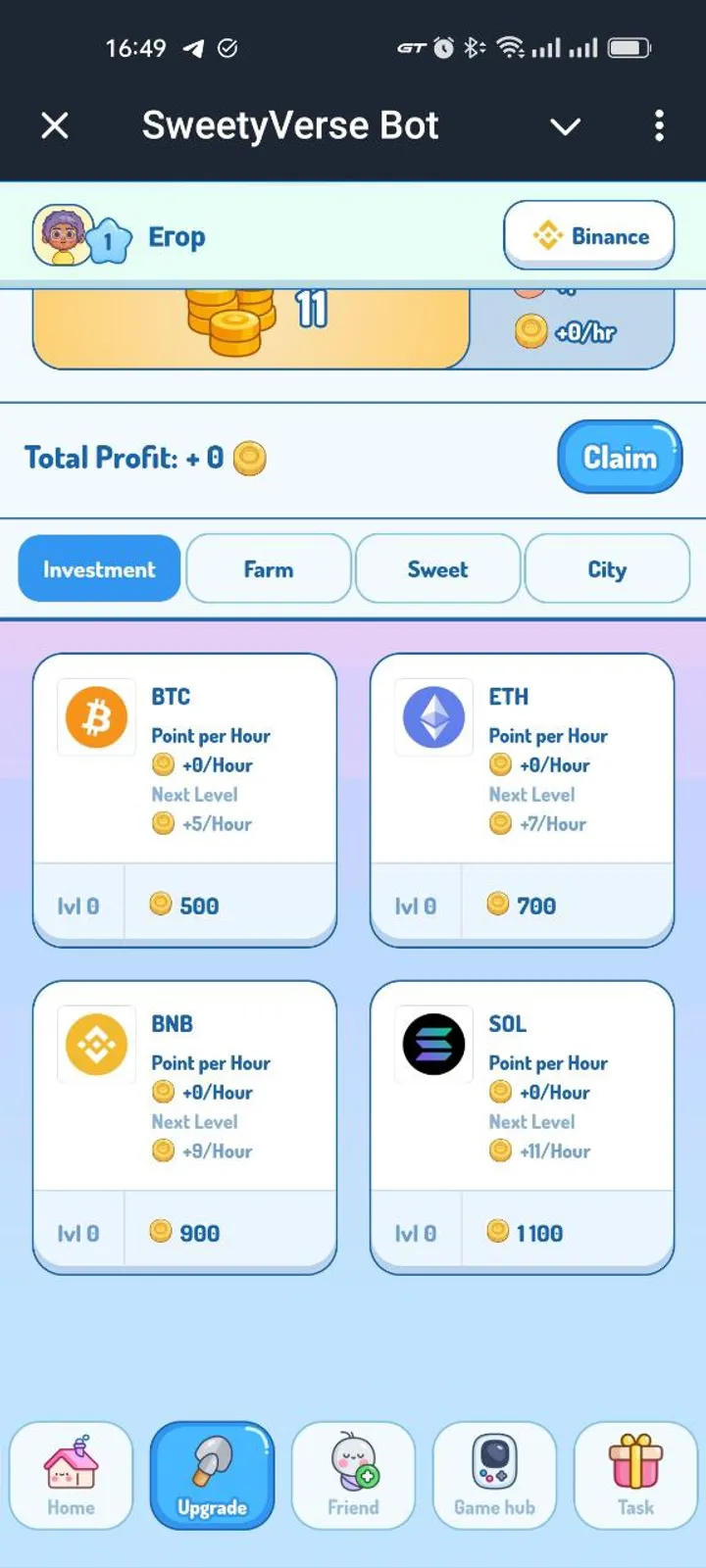Expand the SweetyVerse Bot chevron menu
706x1568 pixels.
pyautogui.click(x=566, y=126)
